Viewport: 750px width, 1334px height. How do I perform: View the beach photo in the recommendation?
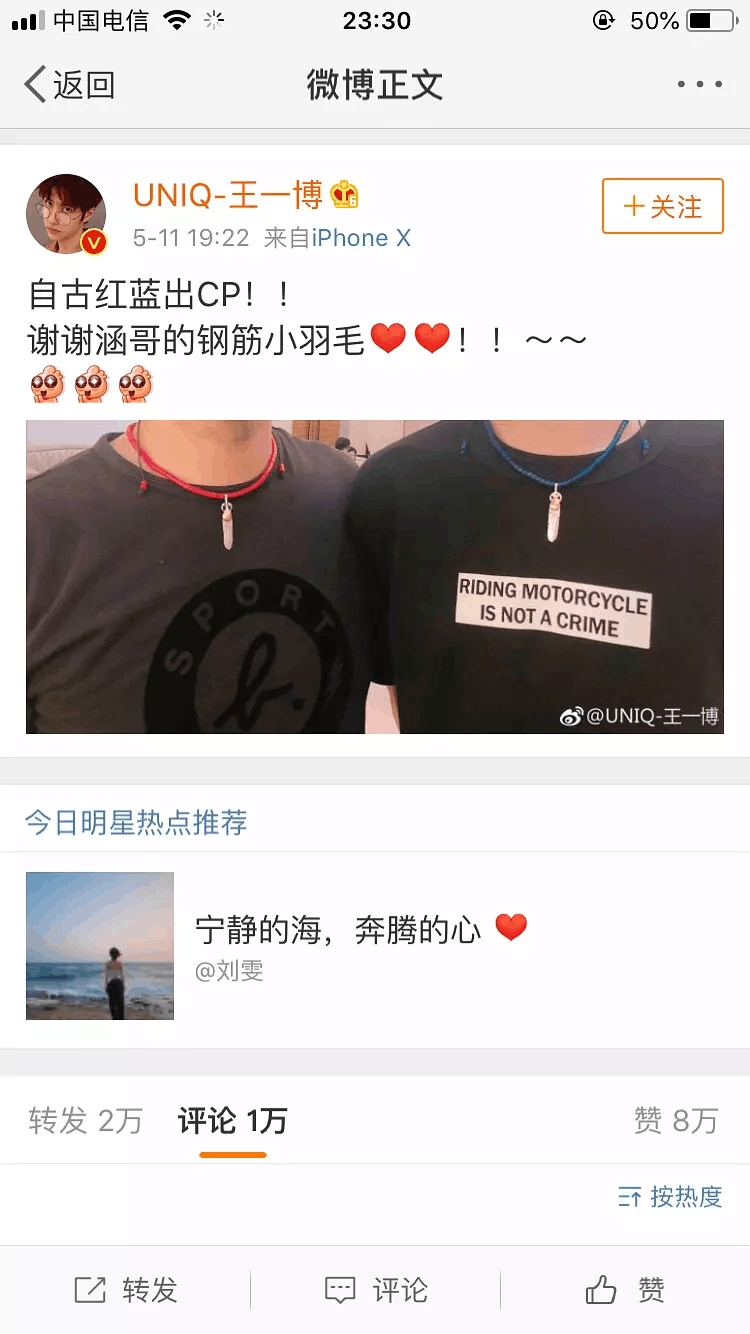pos(99,945)
